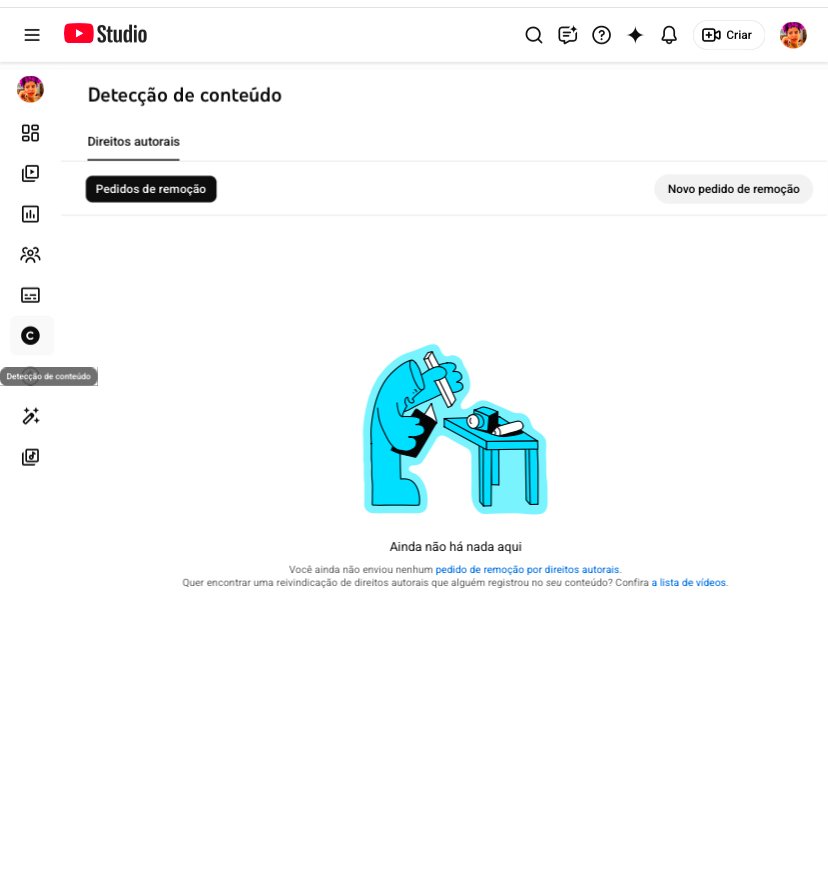Open the notifications bell
Viewport: 828px width, 888px height.
[669, 35]
